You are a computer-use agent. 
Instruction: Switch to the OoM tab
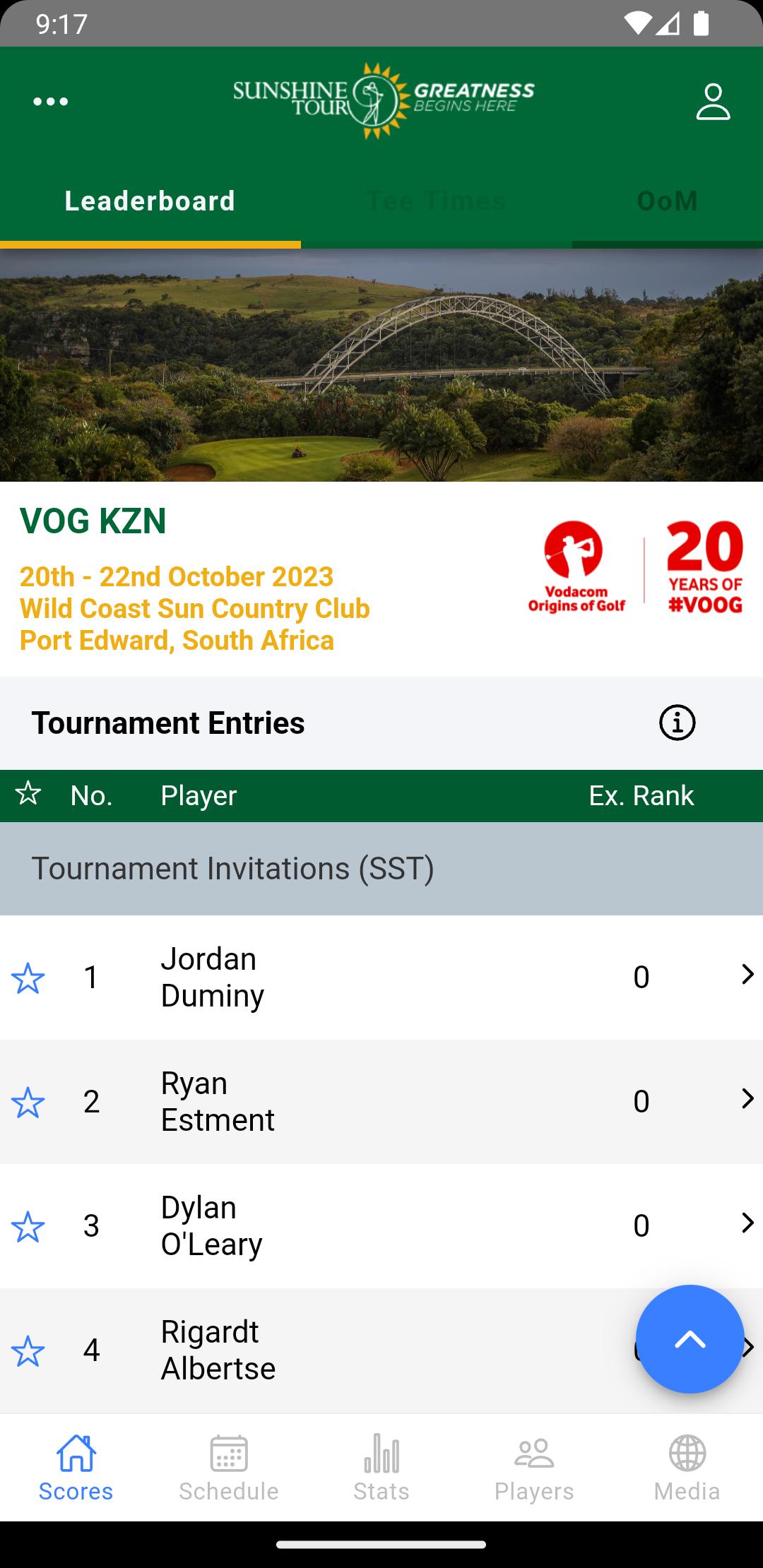click(667, 201)
